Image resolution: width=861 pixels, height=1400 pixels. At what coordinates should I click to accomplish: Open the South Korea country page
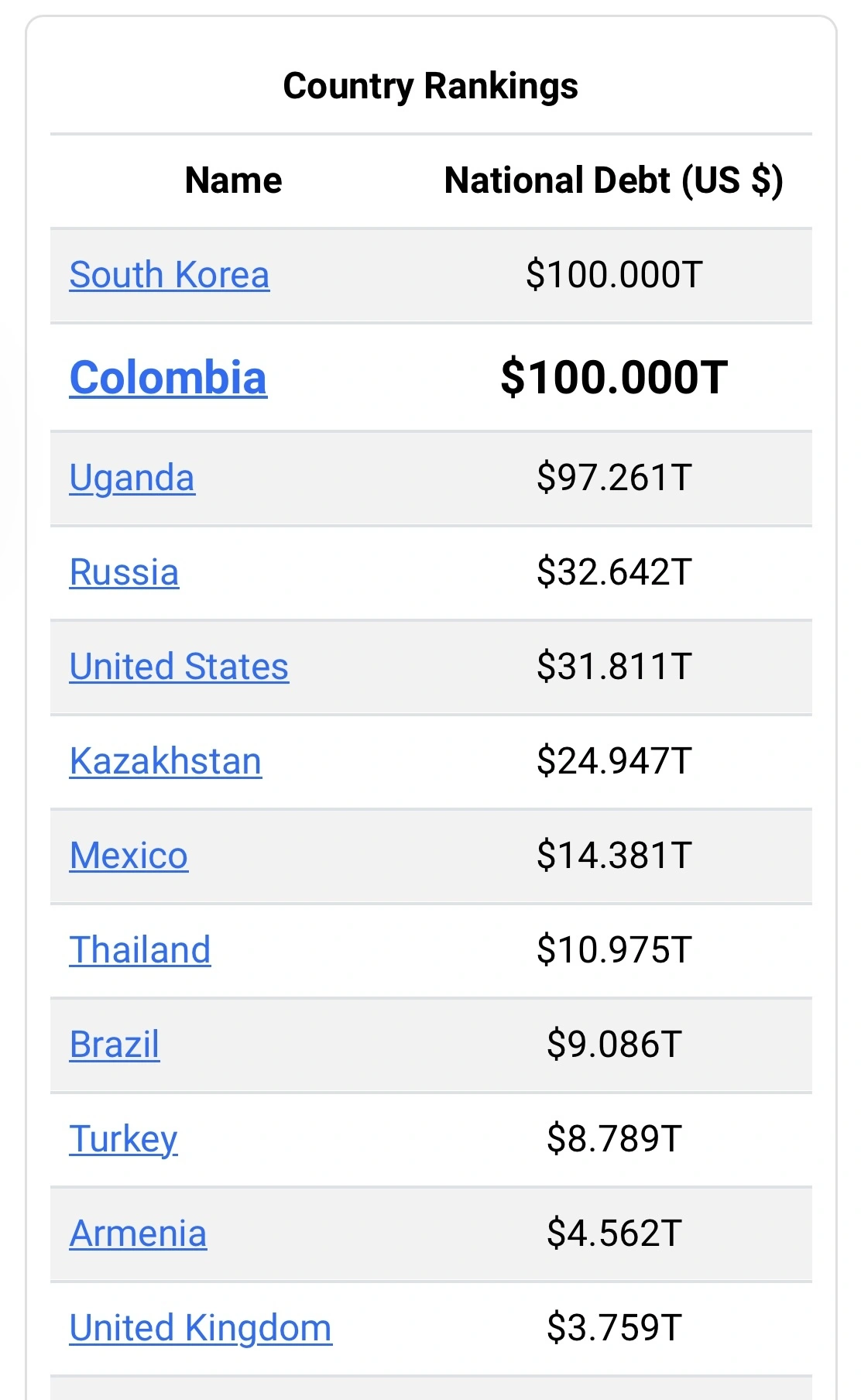[170, 275]
